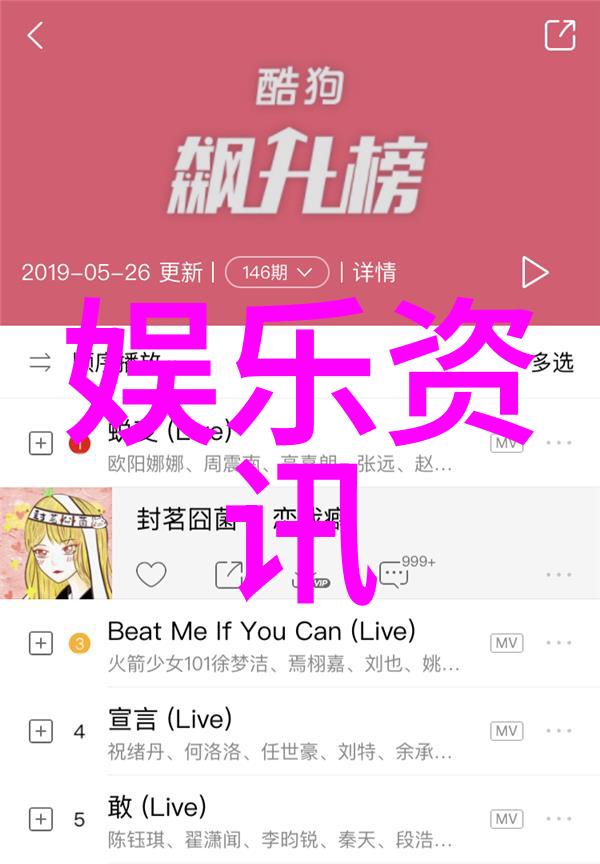Share this chart via top-right icon
The width and height of the screenshot is (600, 864).
[x=559, y=36]
